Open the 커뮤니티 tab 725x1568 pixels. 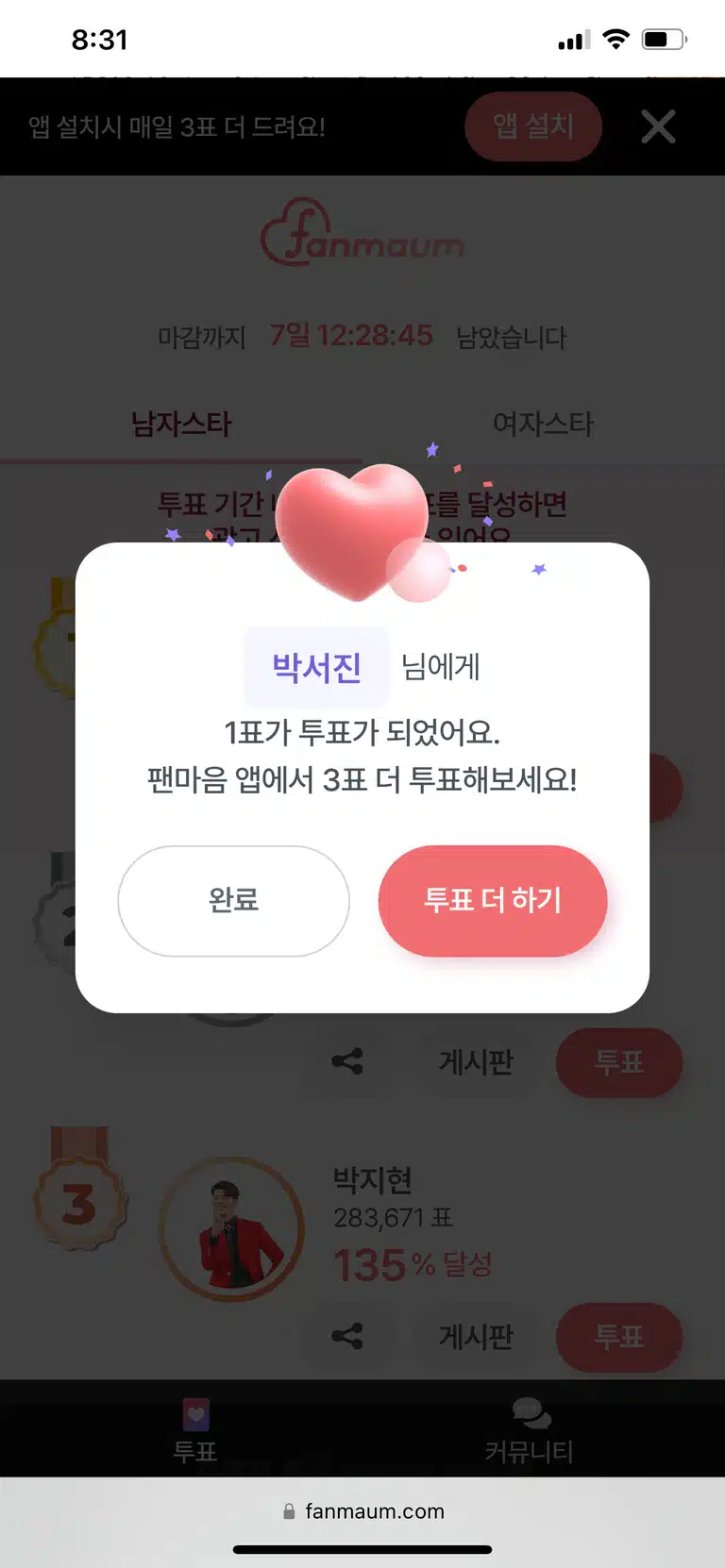pyautogui.click(x=530, y=1429)
